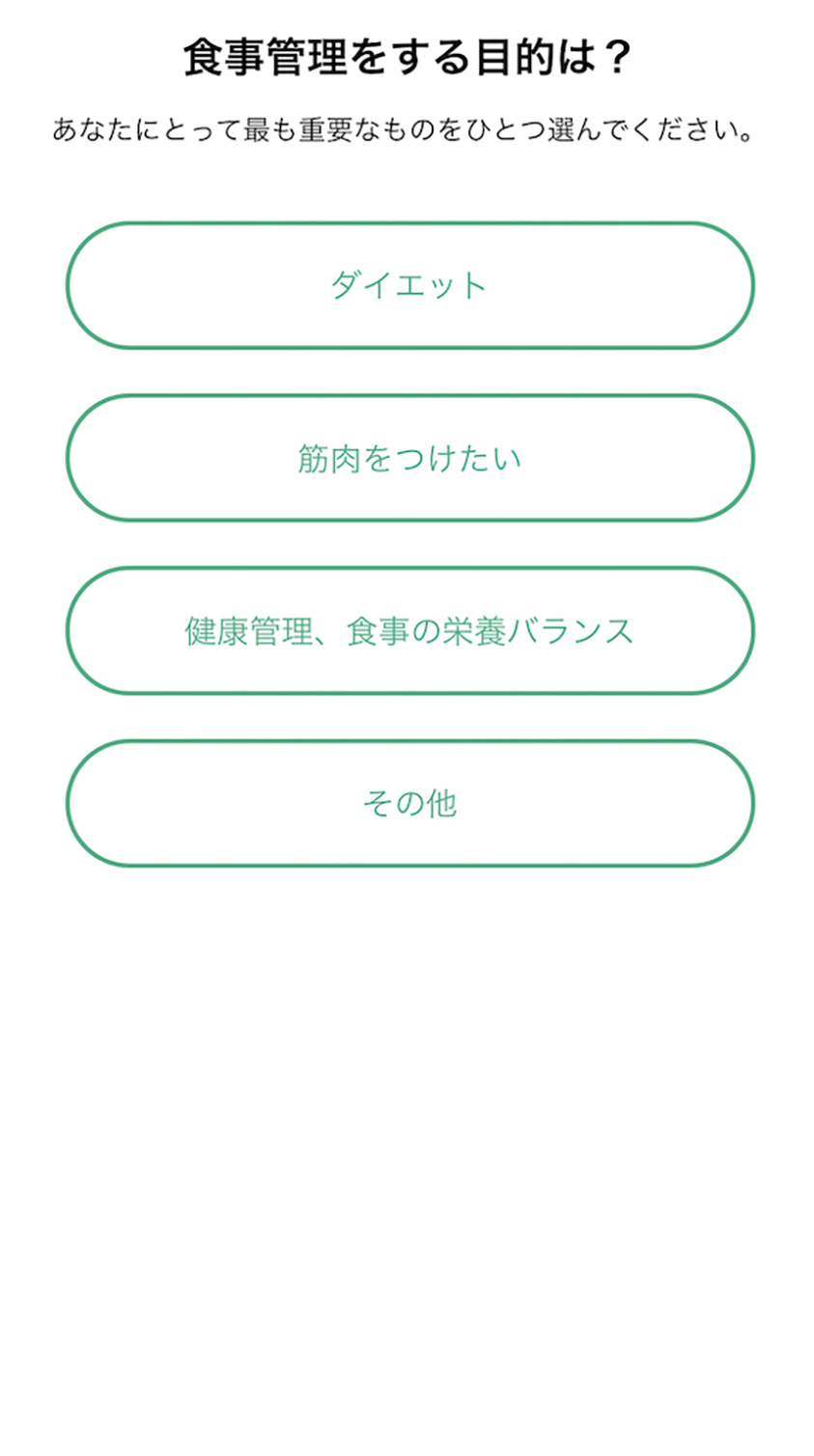Tap 健康管理、食事の栄養バランス

(409, 631)
